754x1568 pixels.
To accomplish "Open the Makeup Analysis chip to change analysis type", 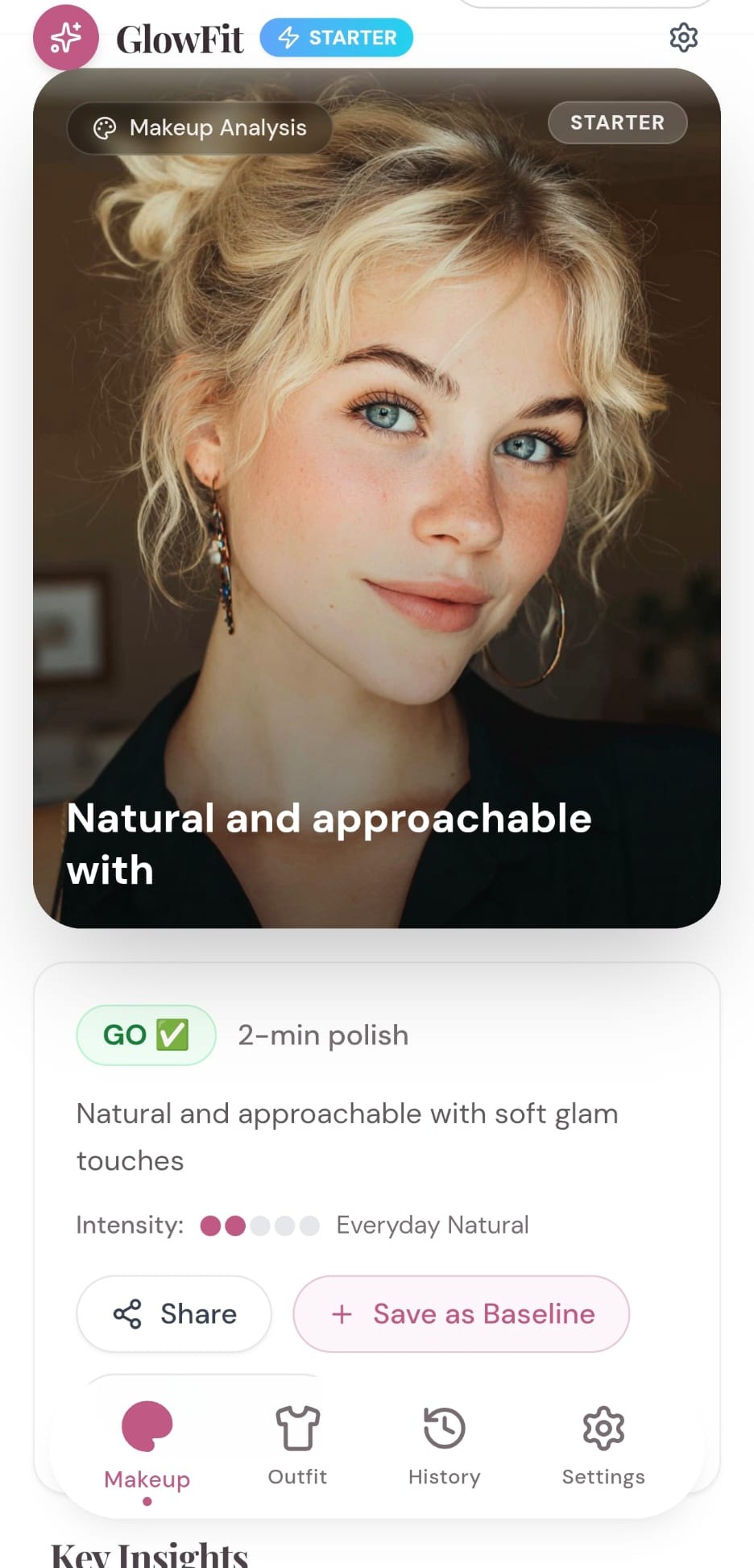I will (x=199, y=127).
